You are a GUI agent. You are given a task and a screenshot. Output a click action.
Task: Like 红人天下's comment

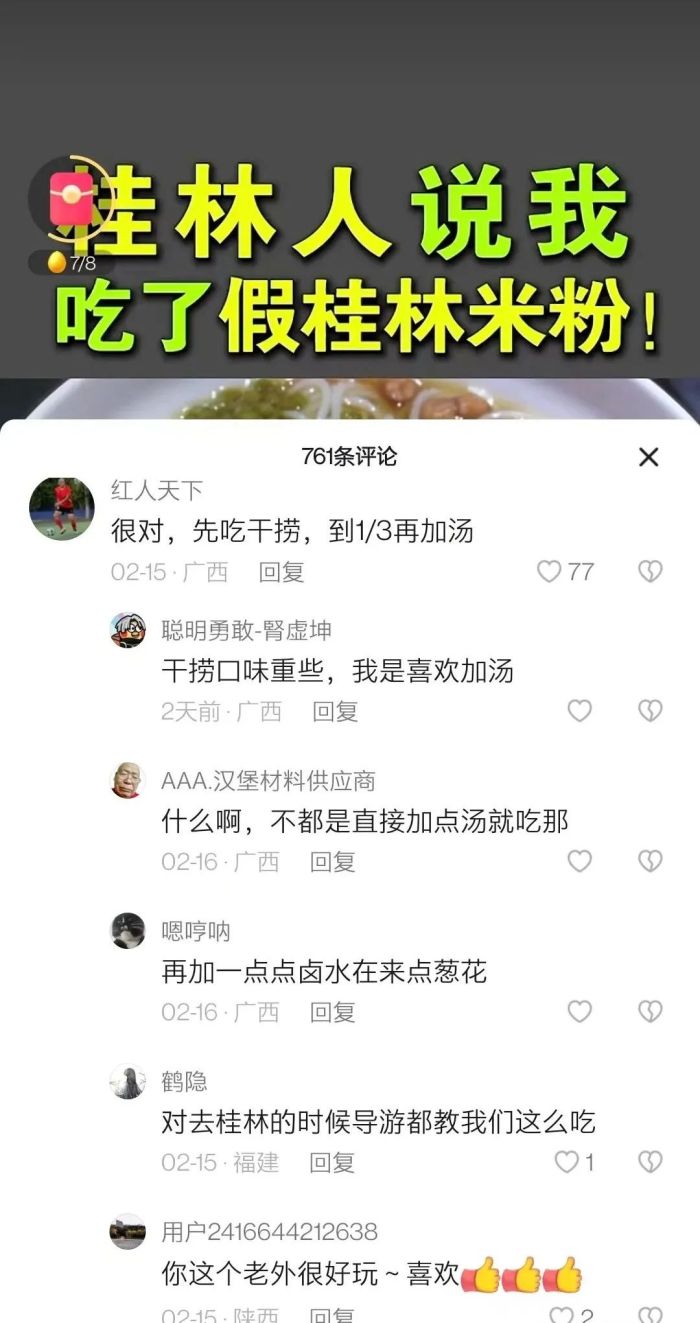[x=550, y=571]
